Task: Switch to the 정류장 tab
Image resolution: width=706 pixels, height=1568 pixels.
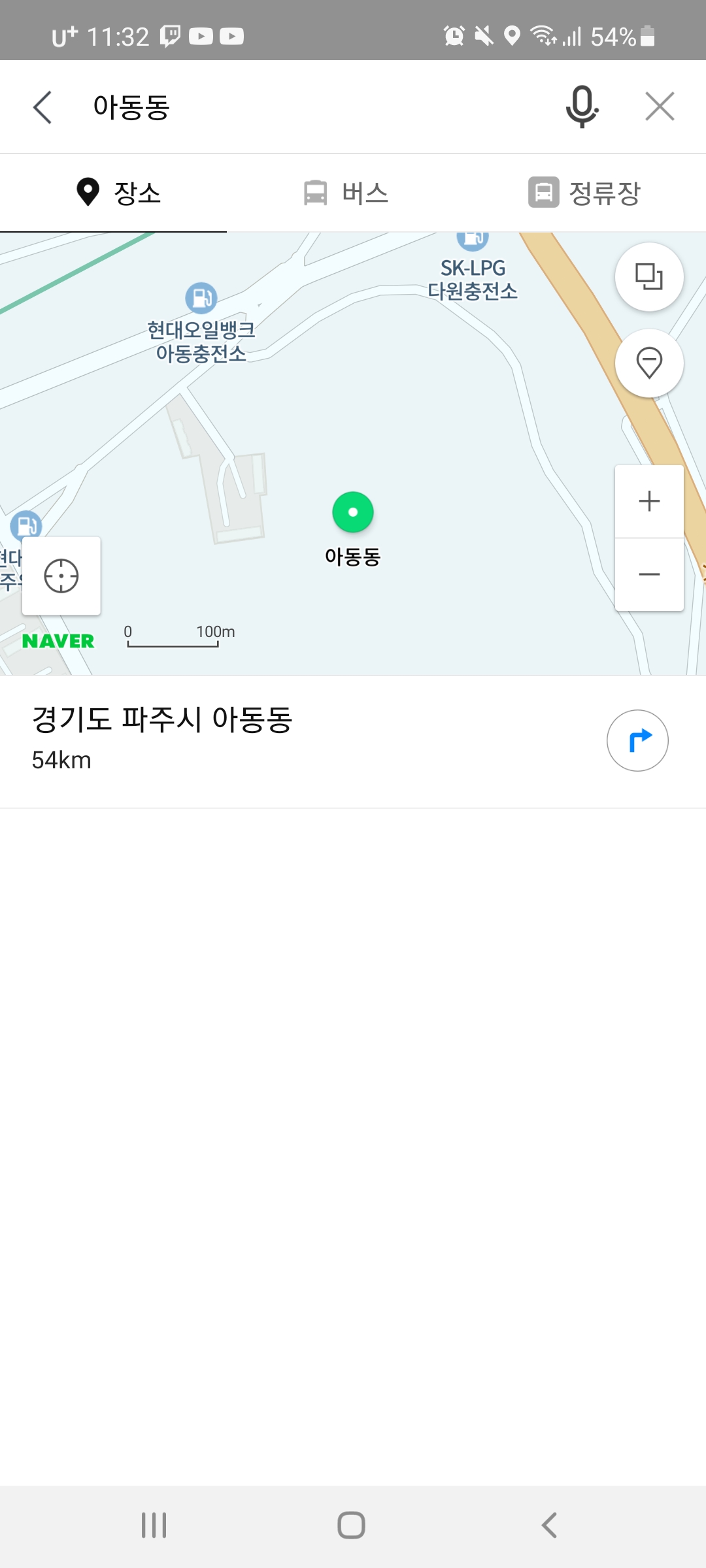Action: click(584, 193)
